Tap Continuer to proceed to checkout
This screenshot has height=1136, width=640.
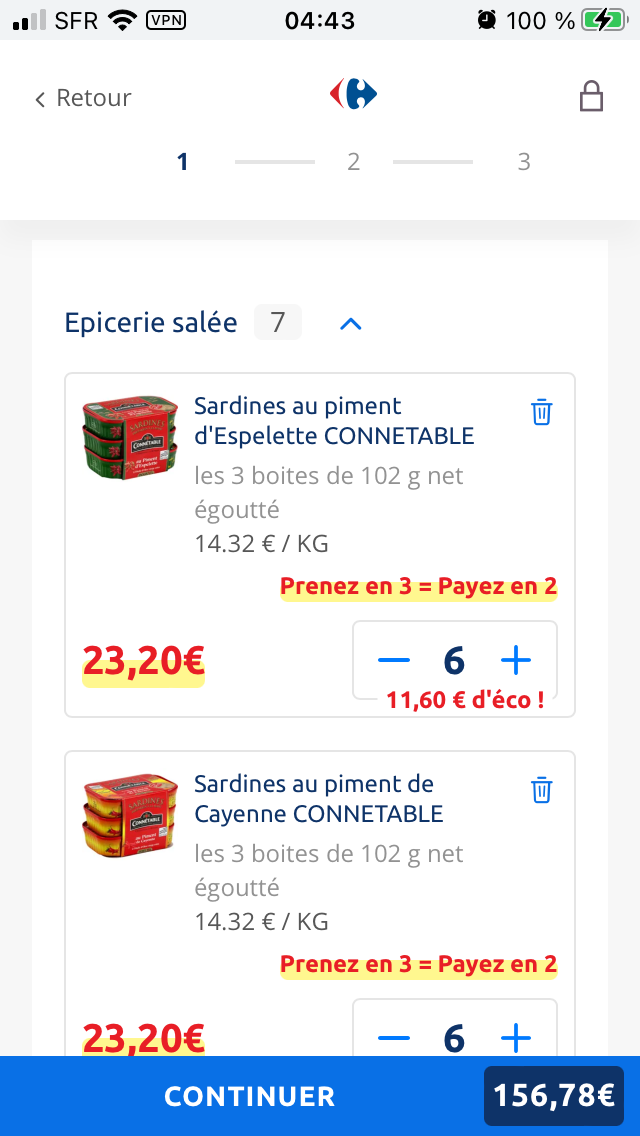(250, 1096)
